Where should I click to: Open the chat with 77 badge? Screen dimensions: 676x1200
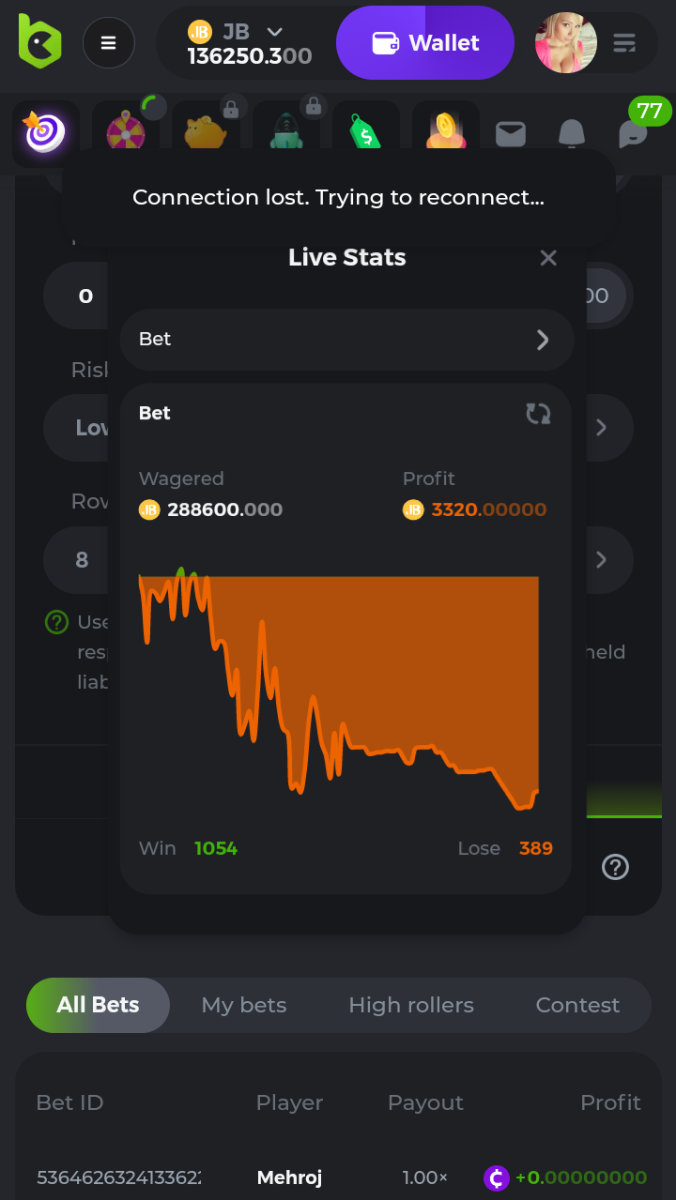tap(633, 133)
